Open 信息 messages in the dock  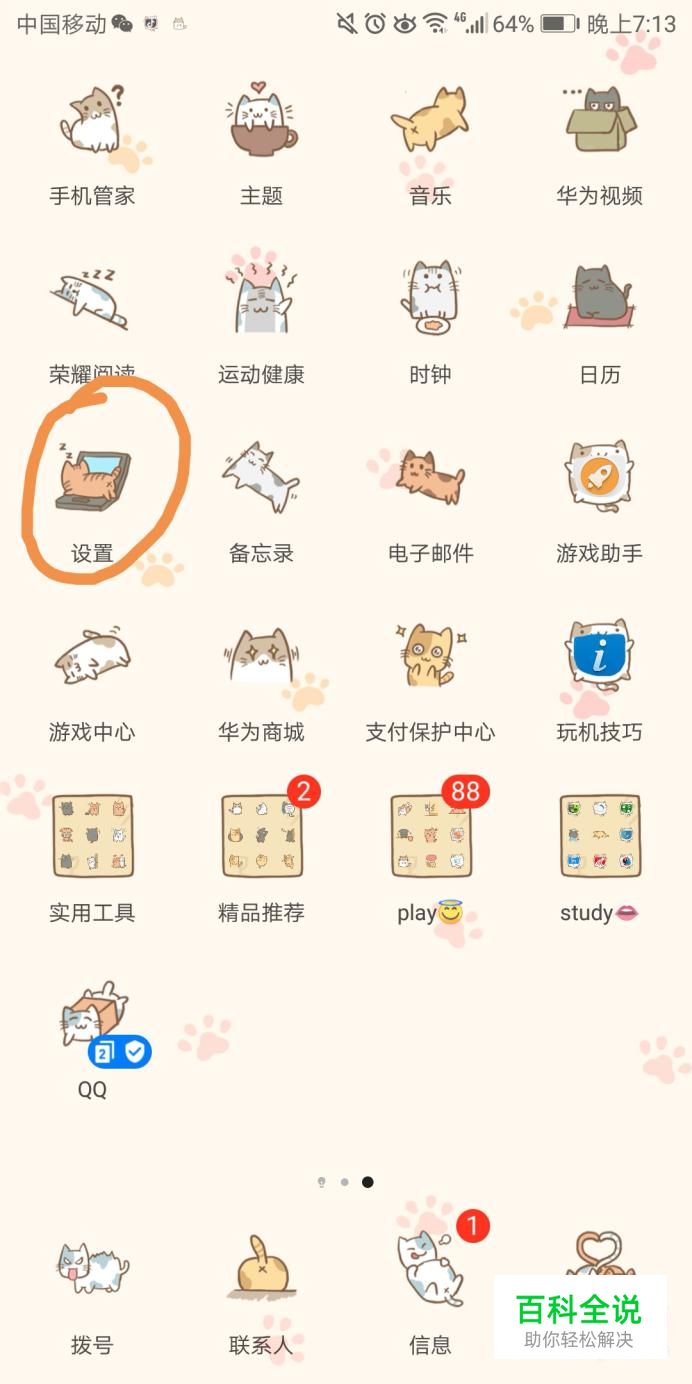(x=430, y=1272)
